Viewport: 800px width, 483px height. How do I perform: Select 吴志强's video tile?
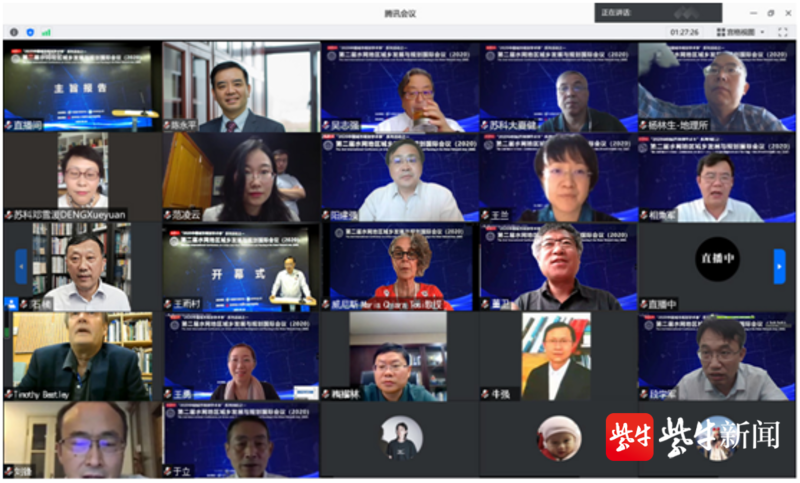(398, 86)
